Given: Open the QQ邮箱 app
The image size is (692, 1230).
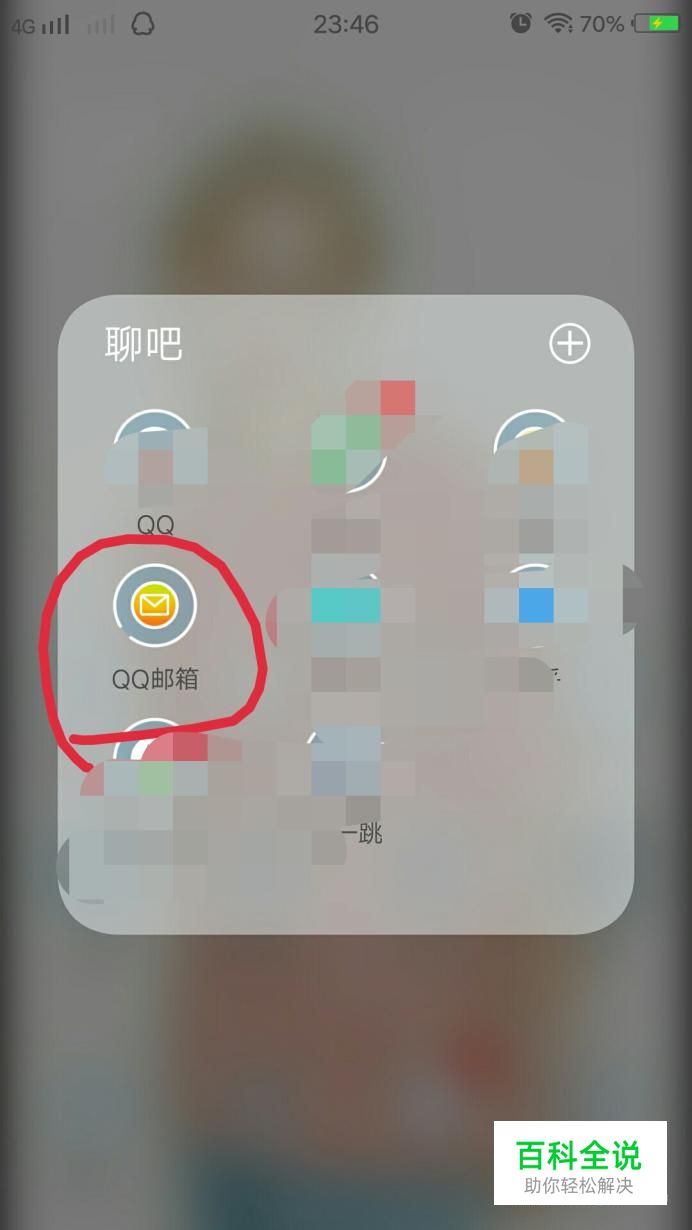Looking at the screenshot, I should (155, 606).
